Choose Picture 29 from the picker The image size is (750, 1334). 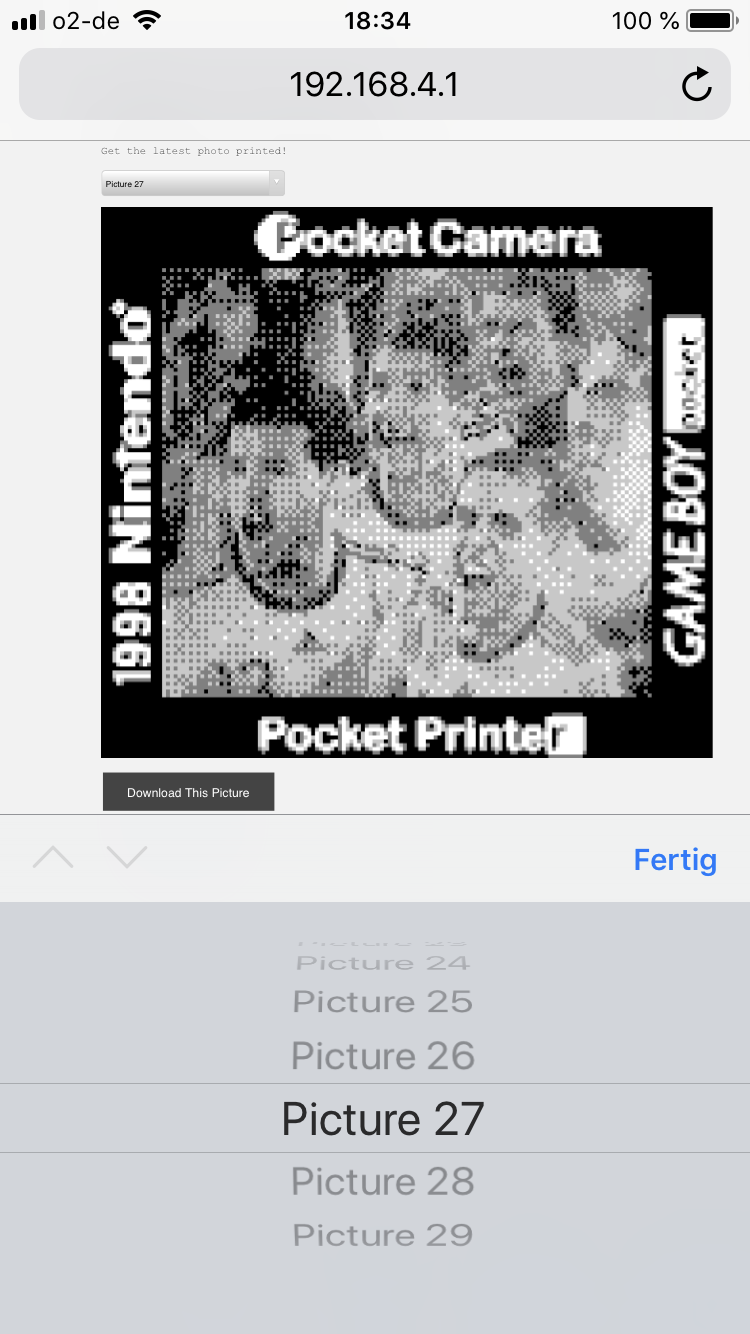pos(383,1235)
